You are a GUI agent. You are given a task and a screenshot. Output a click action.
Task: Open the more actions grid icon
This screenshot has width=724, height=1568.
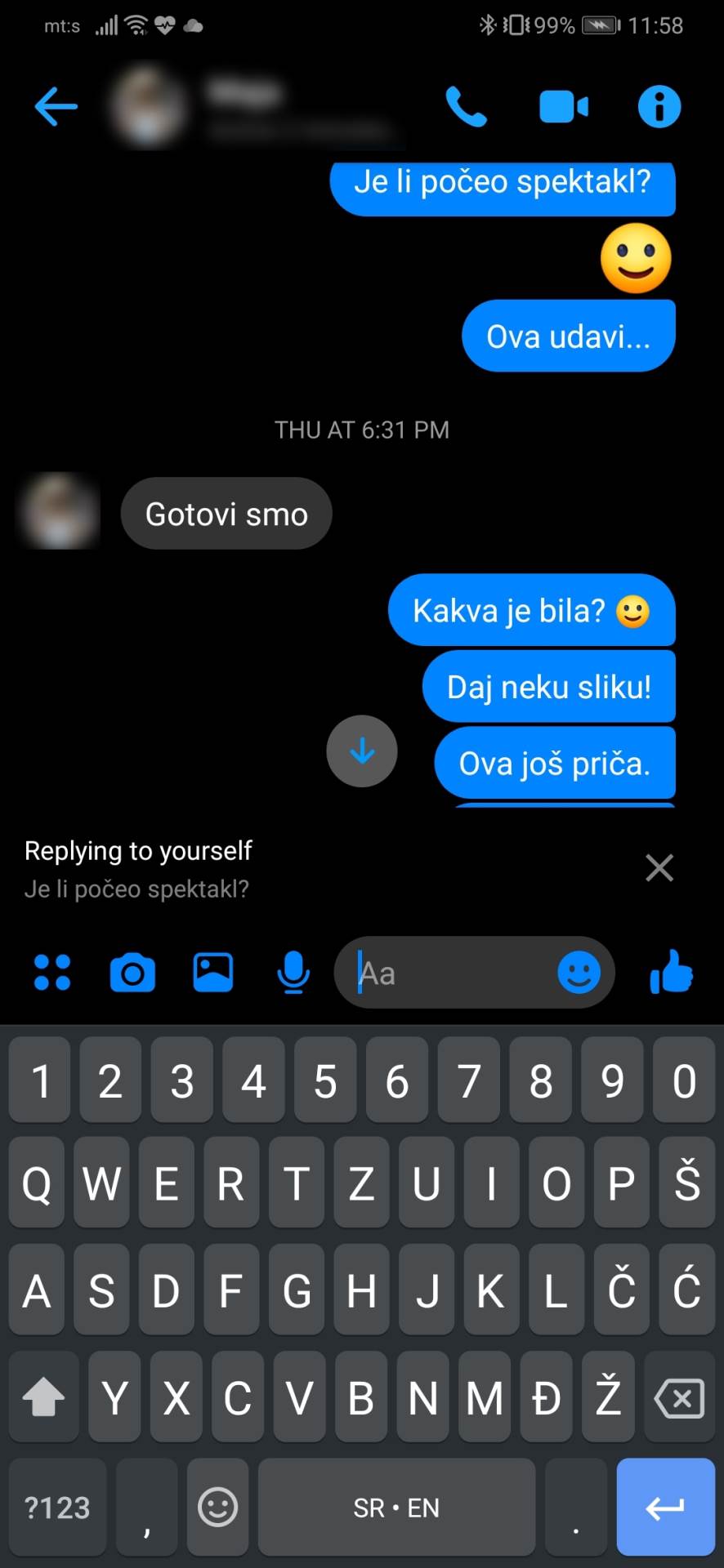[52, 973]
